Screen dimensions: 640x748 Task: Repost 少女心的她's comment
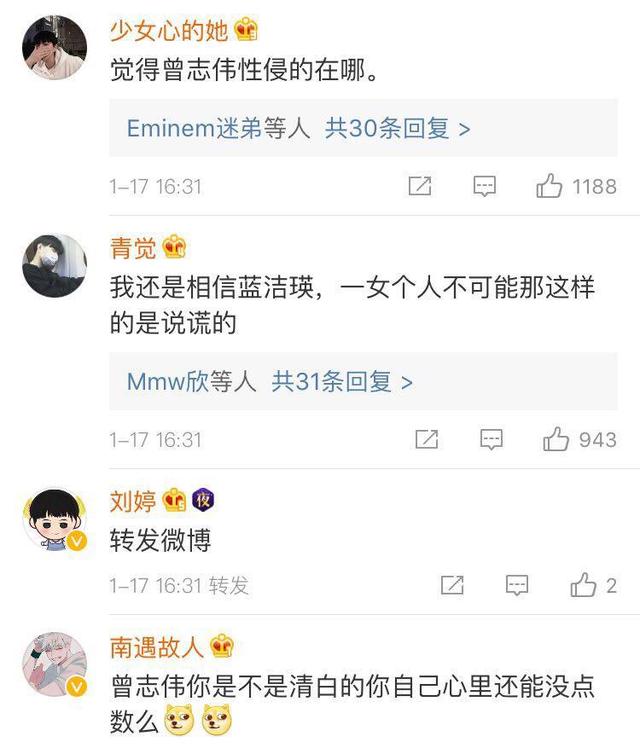[420, 186]
